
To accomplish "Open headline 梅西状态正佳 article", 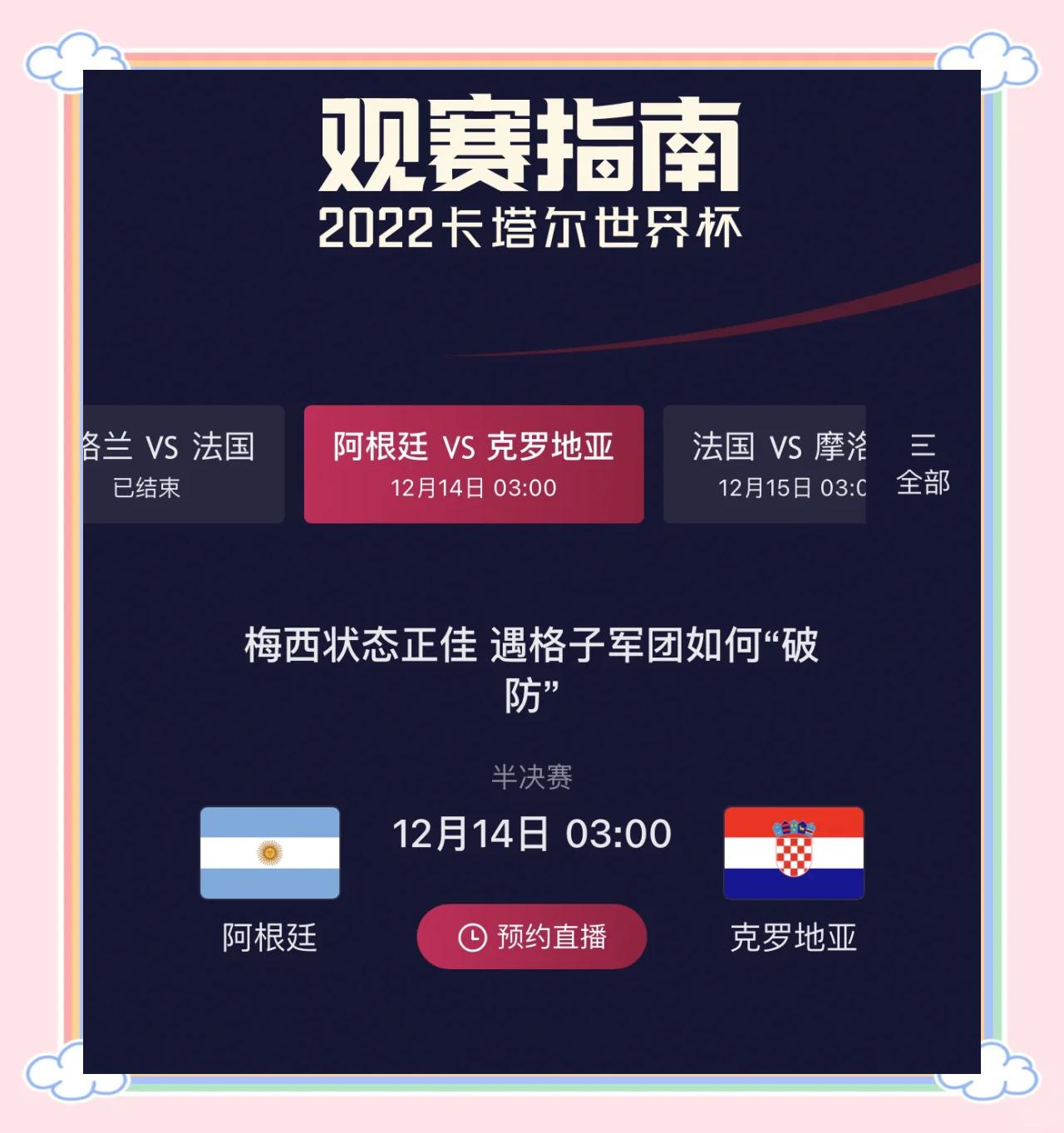I will click(532, 673).
